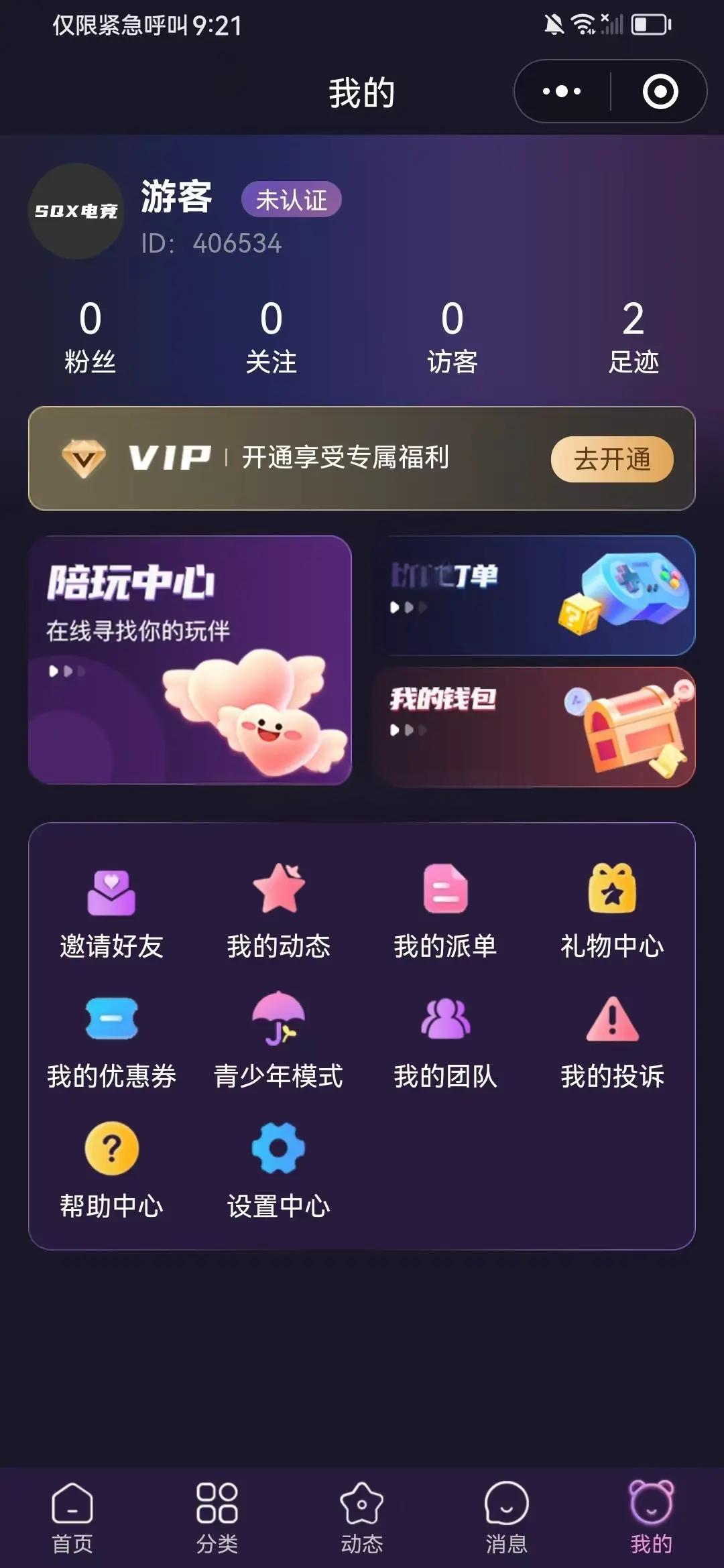The width and height of the screenshot is (724, 1568).
Task: Open 我的投诉
Action: pos(612,1042)
